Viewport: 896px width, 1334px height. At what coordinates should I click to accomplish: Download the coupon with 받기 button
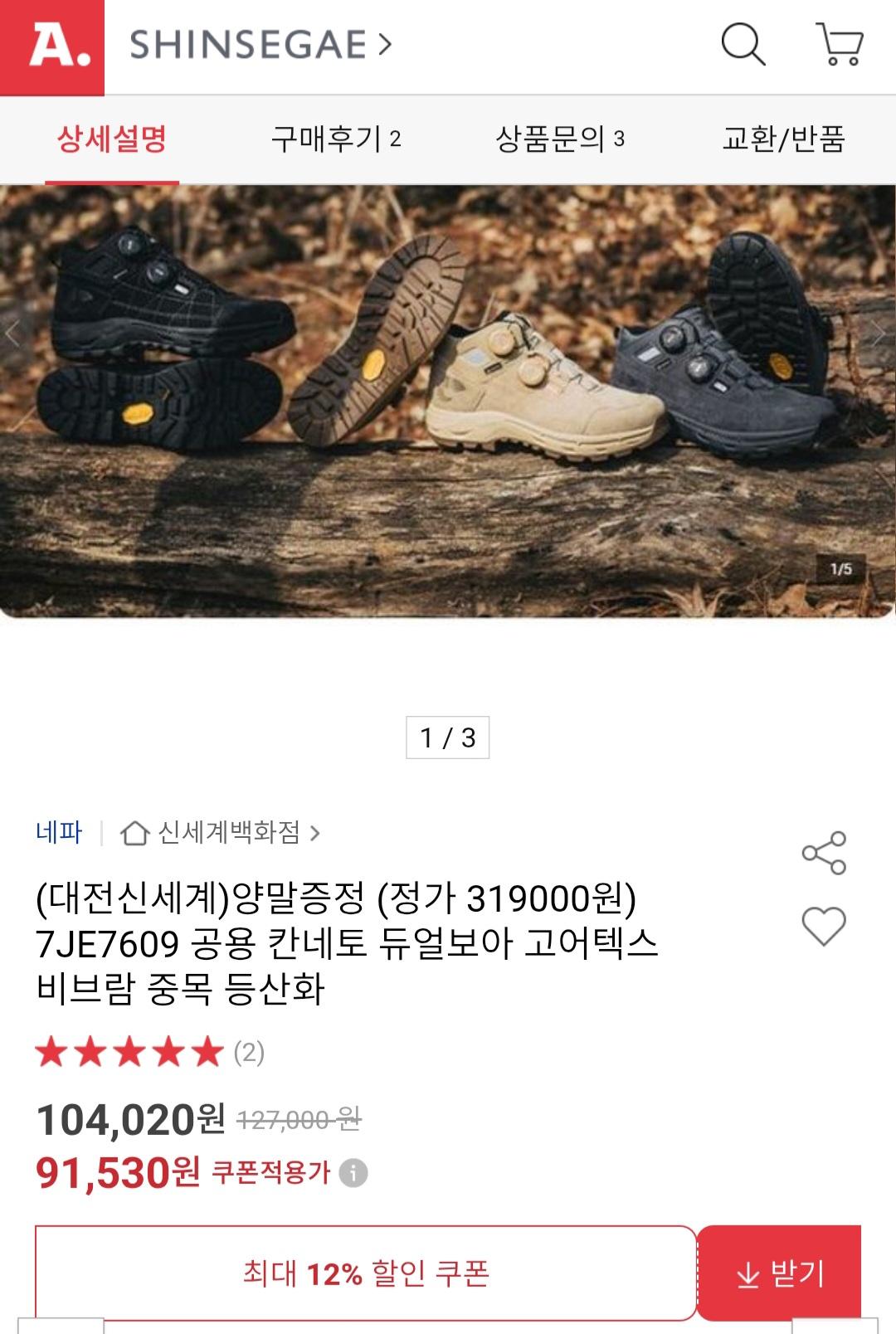tap(780, 1273)
